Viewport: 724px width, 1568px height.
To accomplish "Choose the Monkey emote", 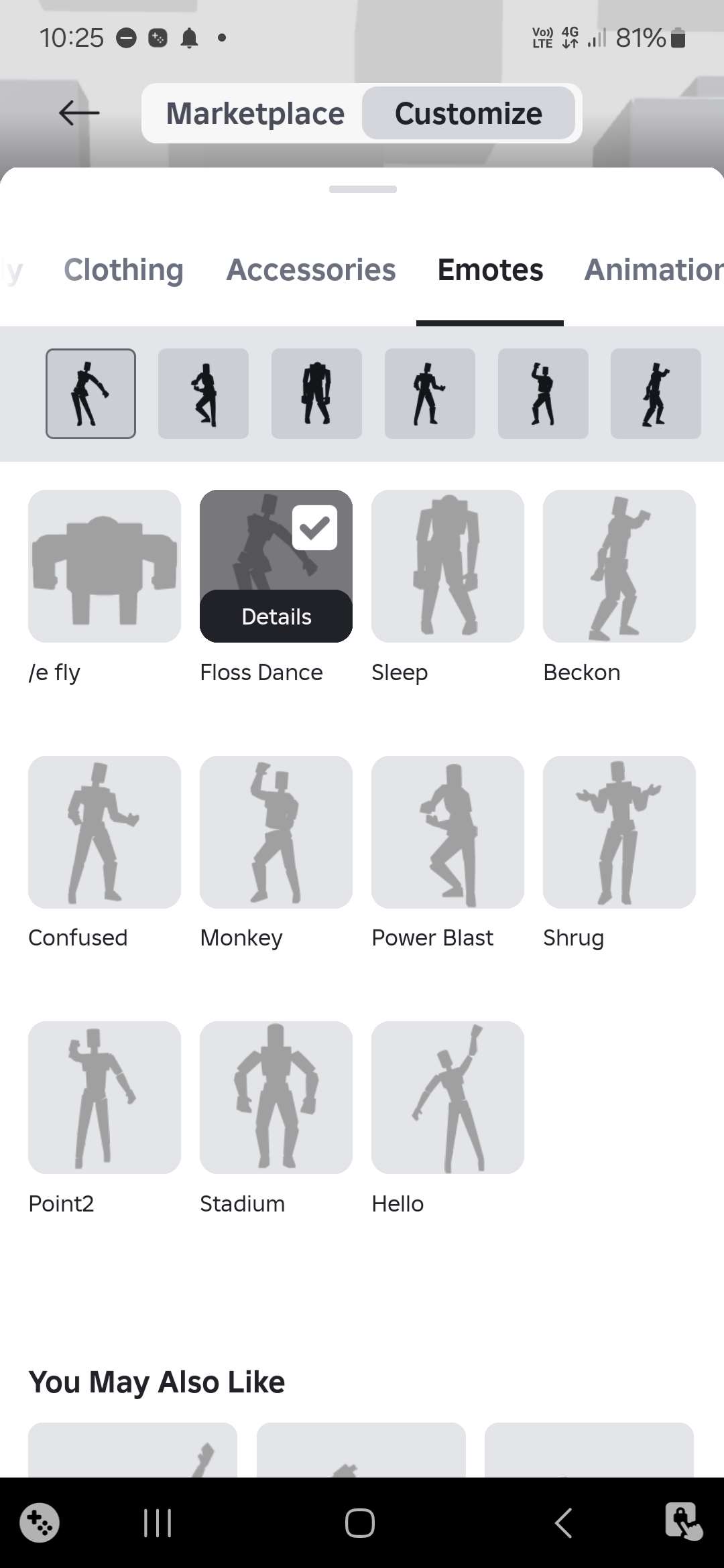I will click(276, 832).
